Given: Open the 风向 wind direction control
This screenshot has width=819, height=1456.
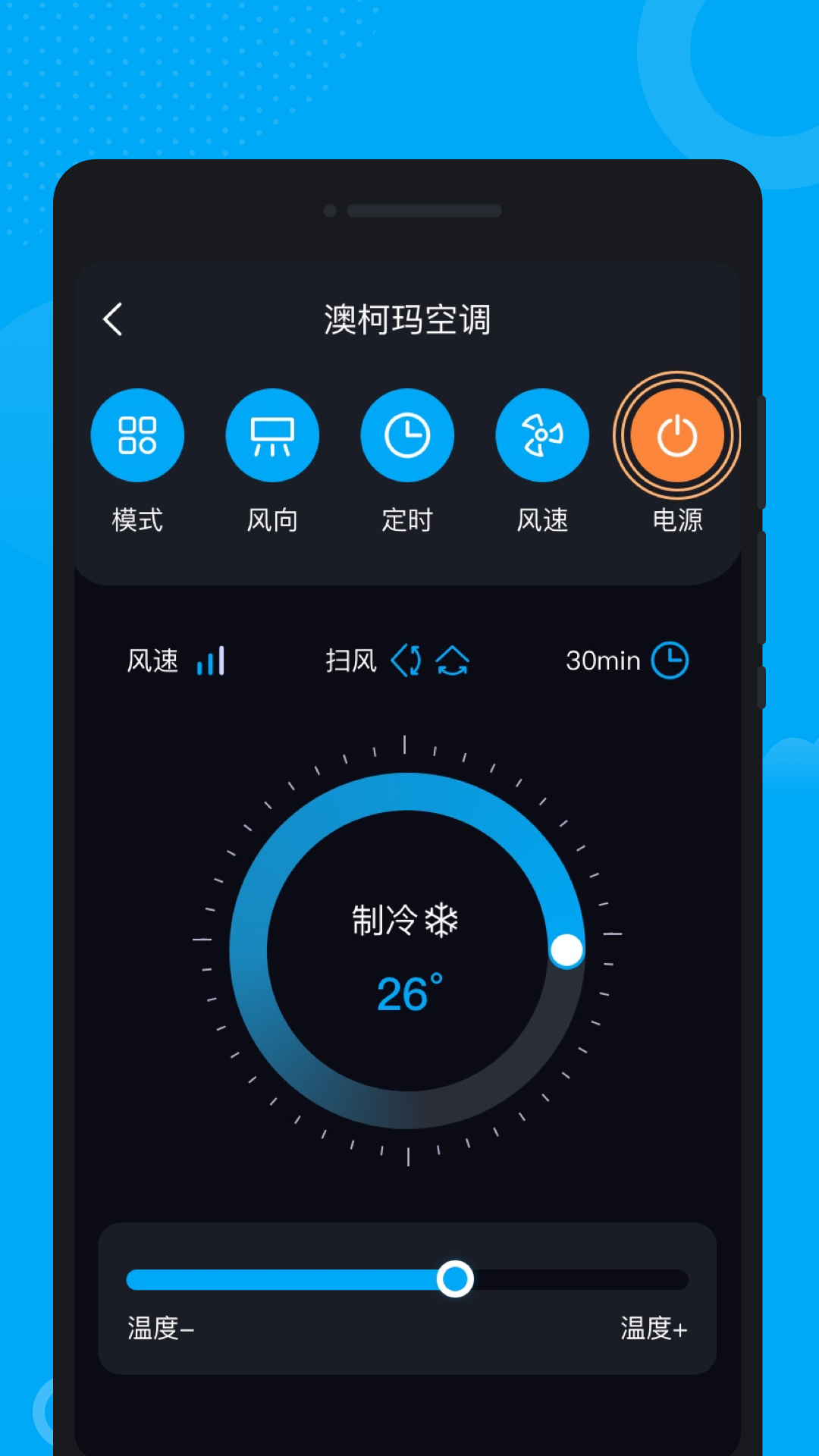Looking at the screenshot, I should coord(272,435).
